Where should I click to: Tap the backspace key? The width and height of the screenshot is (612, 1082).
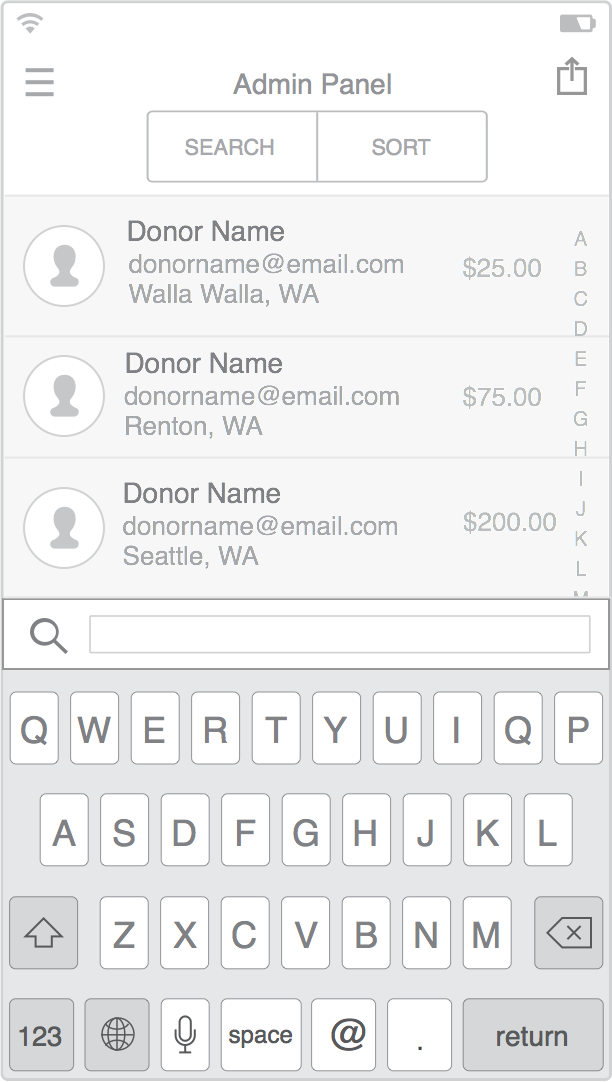[568, 934]
